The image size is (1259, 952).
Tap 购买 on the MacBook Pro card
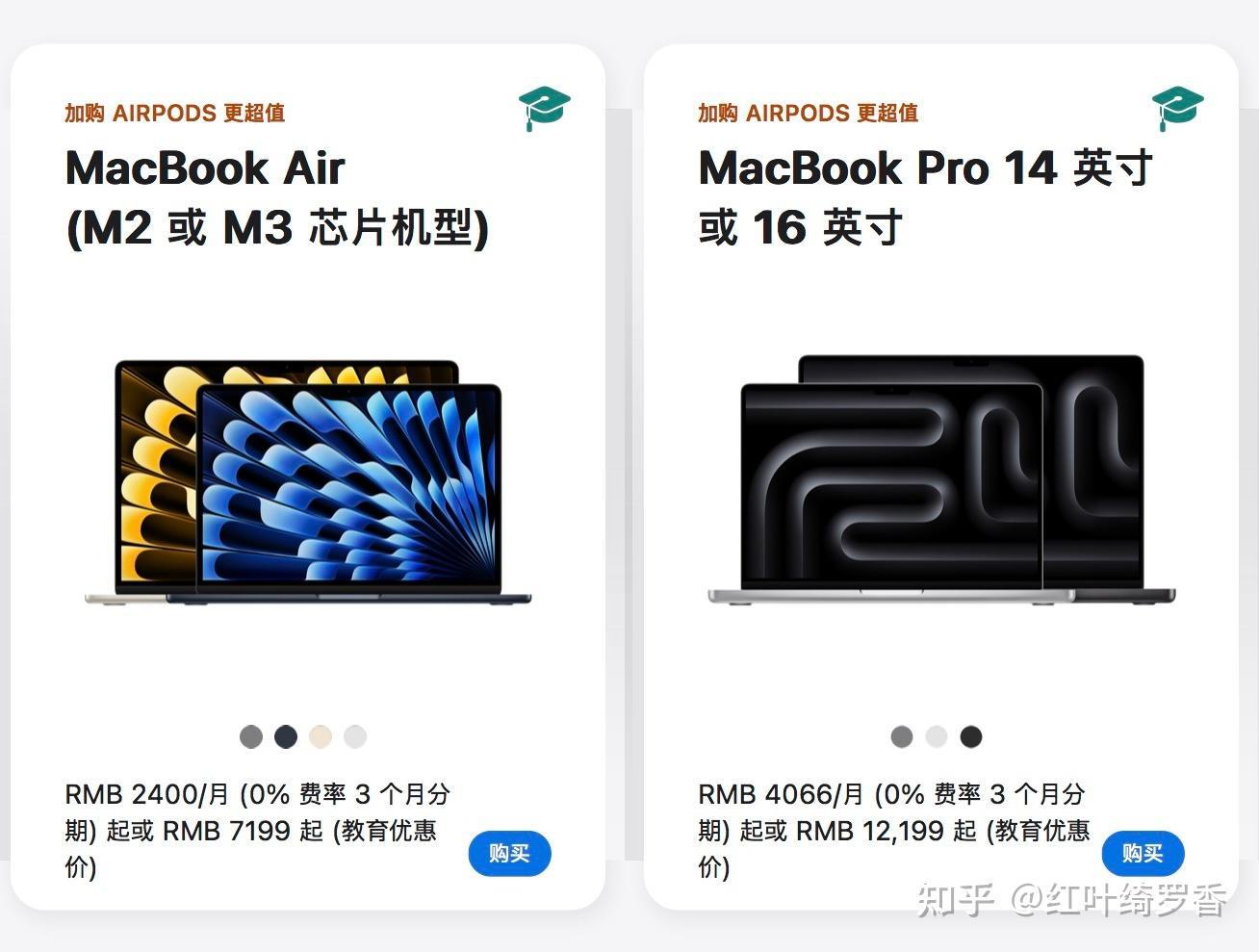pos(1142,854)
